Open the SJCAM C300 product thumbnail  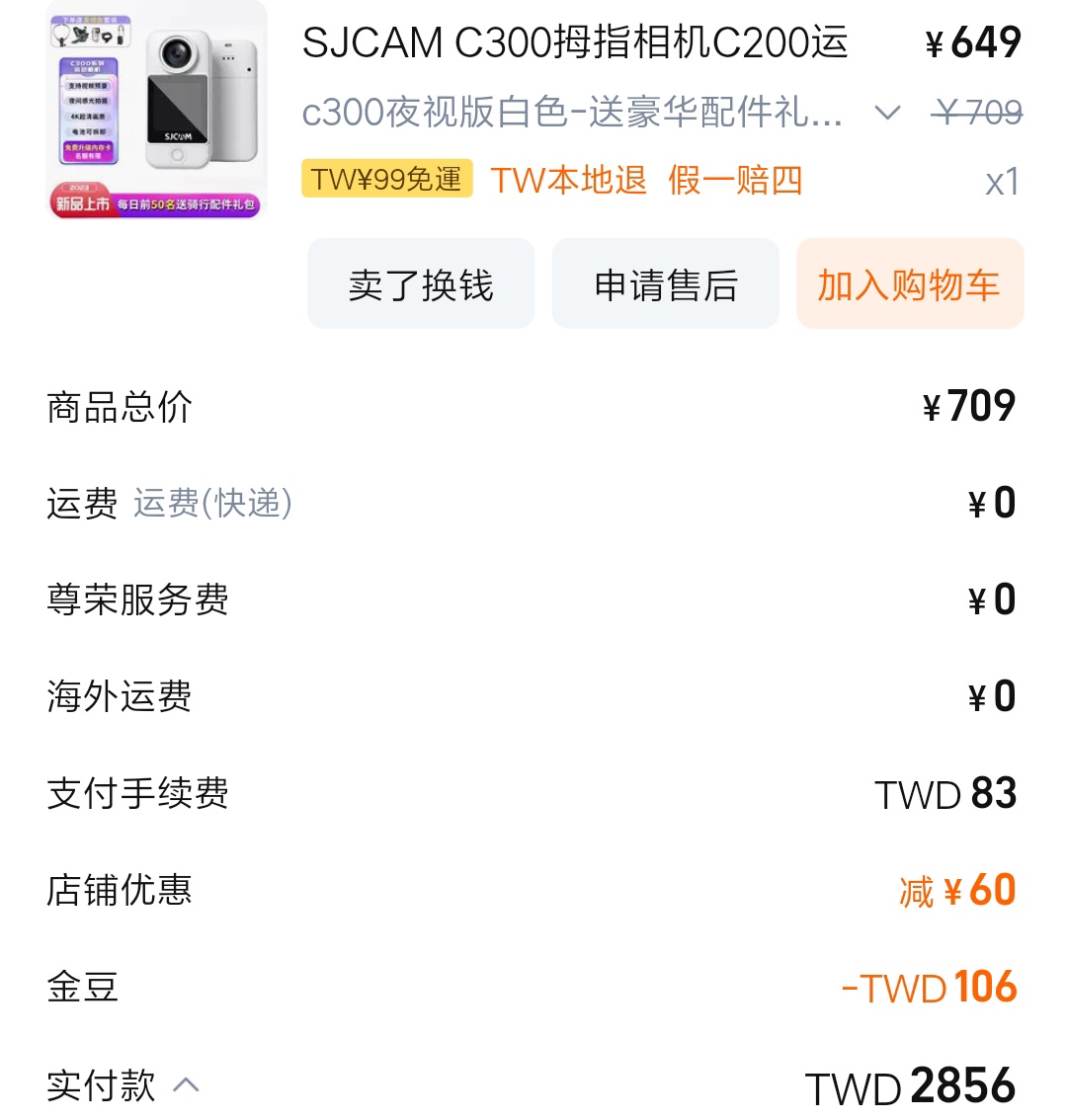click(x=156, y=109)
